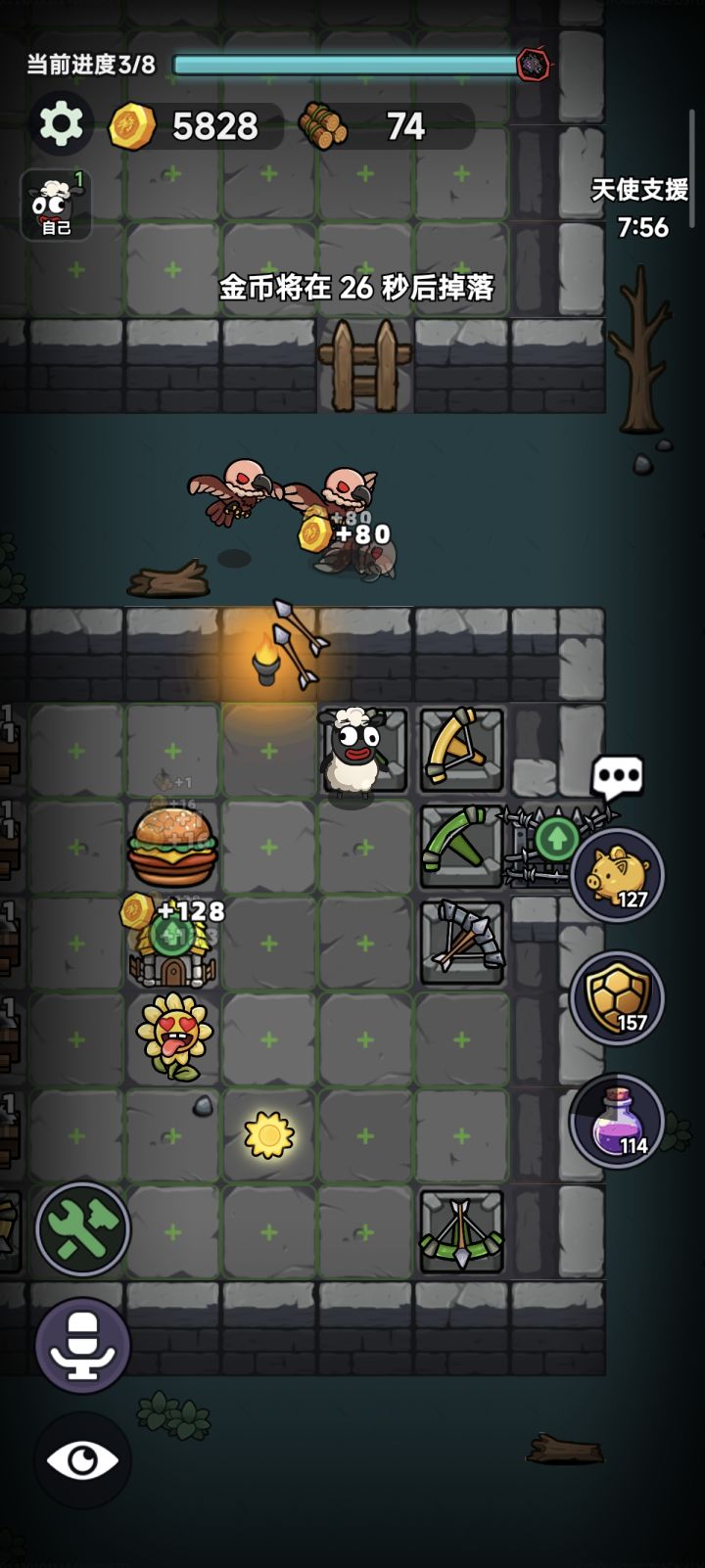
Task: Select the hamburger building tile
Action: (x=172, y=845)
